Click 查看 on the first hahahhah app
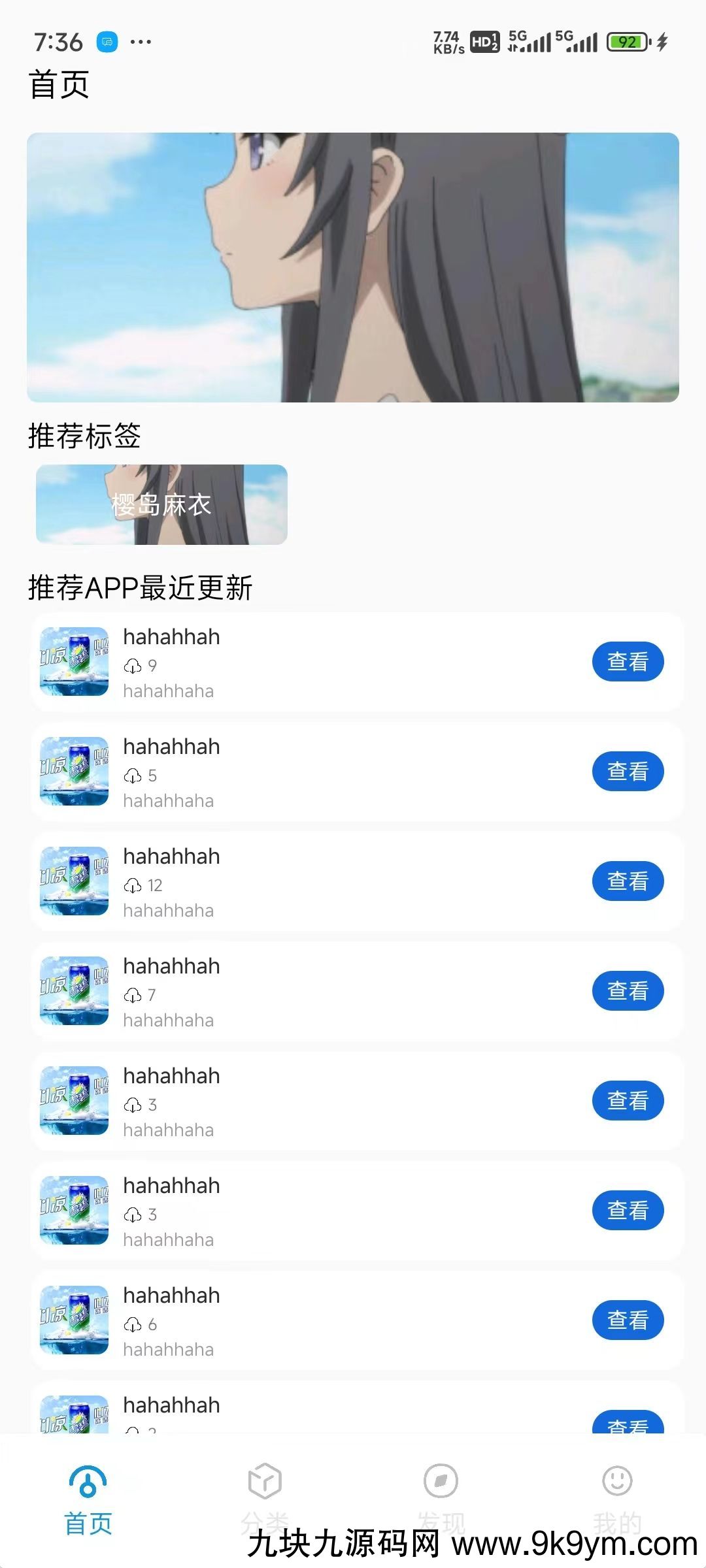This screenshot has width=706, height=1568. (x=628, y=661)
